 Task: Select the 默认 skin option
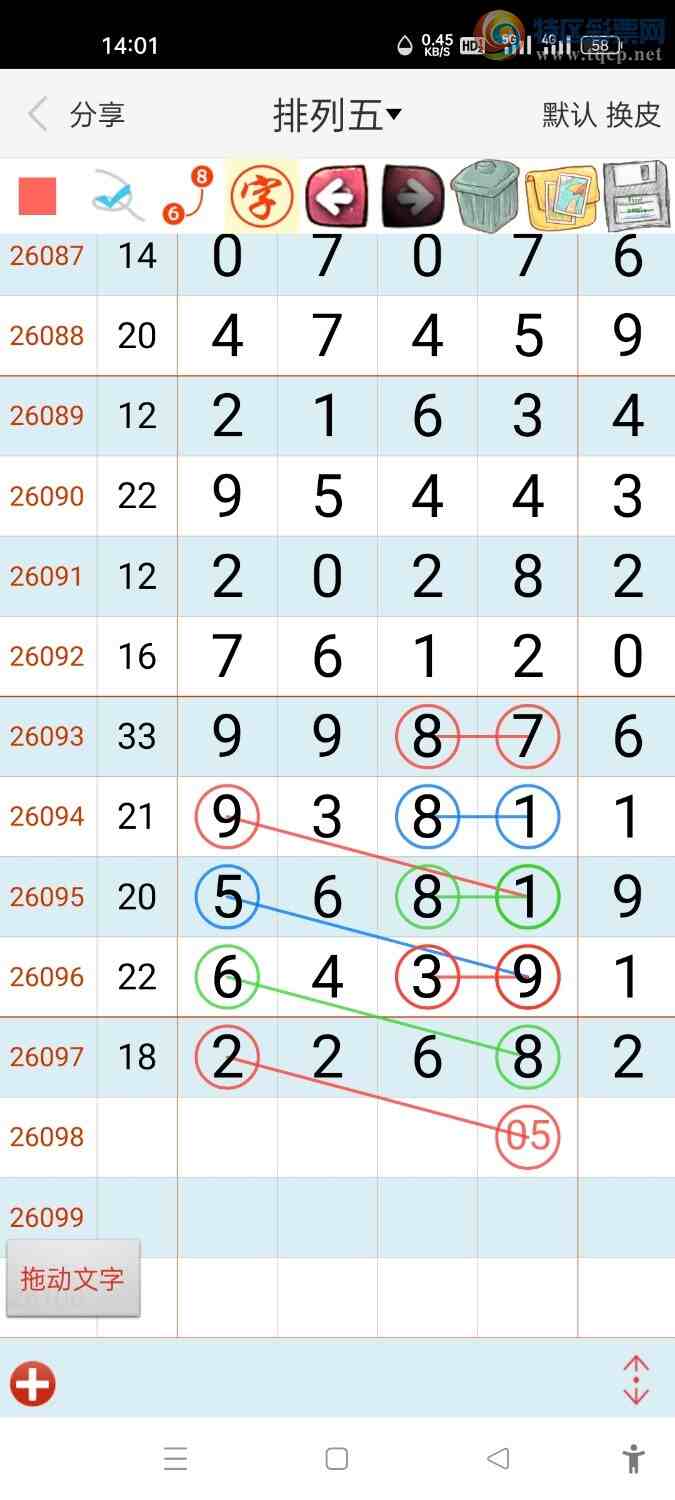click(569, 115)
